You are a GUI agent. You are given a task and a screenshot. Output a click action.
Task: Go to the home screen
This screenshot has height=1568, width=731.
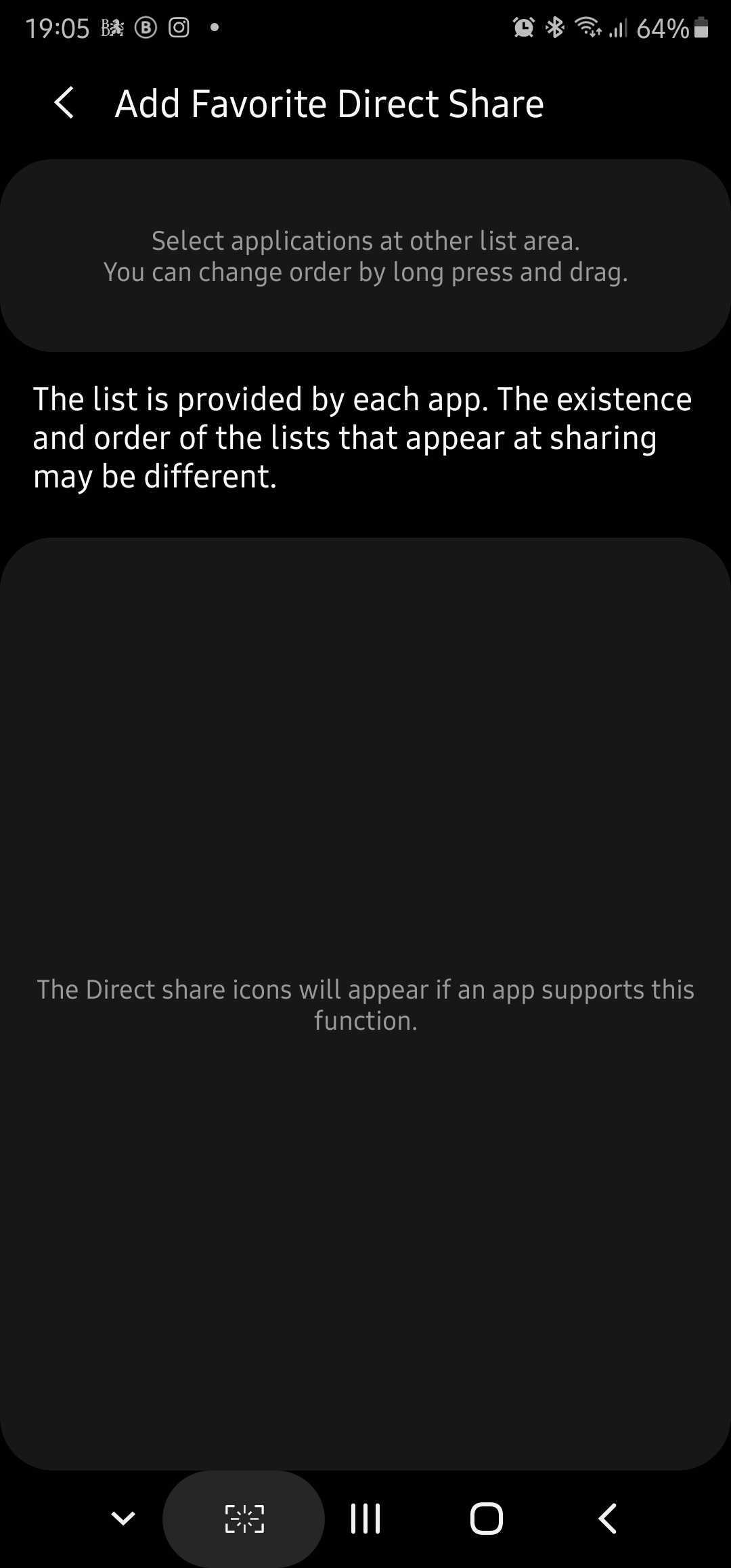(486, 1519)
